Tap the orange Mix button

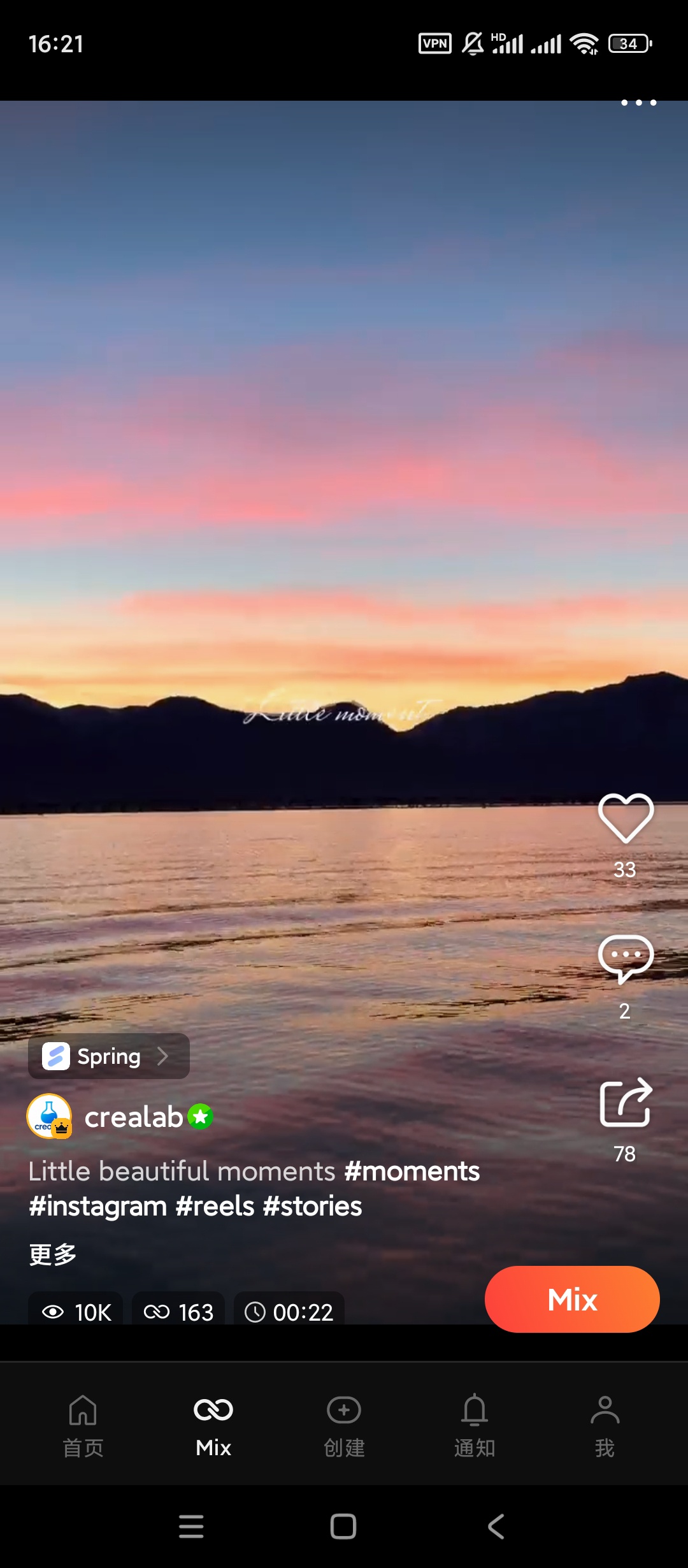[571, 1299]
